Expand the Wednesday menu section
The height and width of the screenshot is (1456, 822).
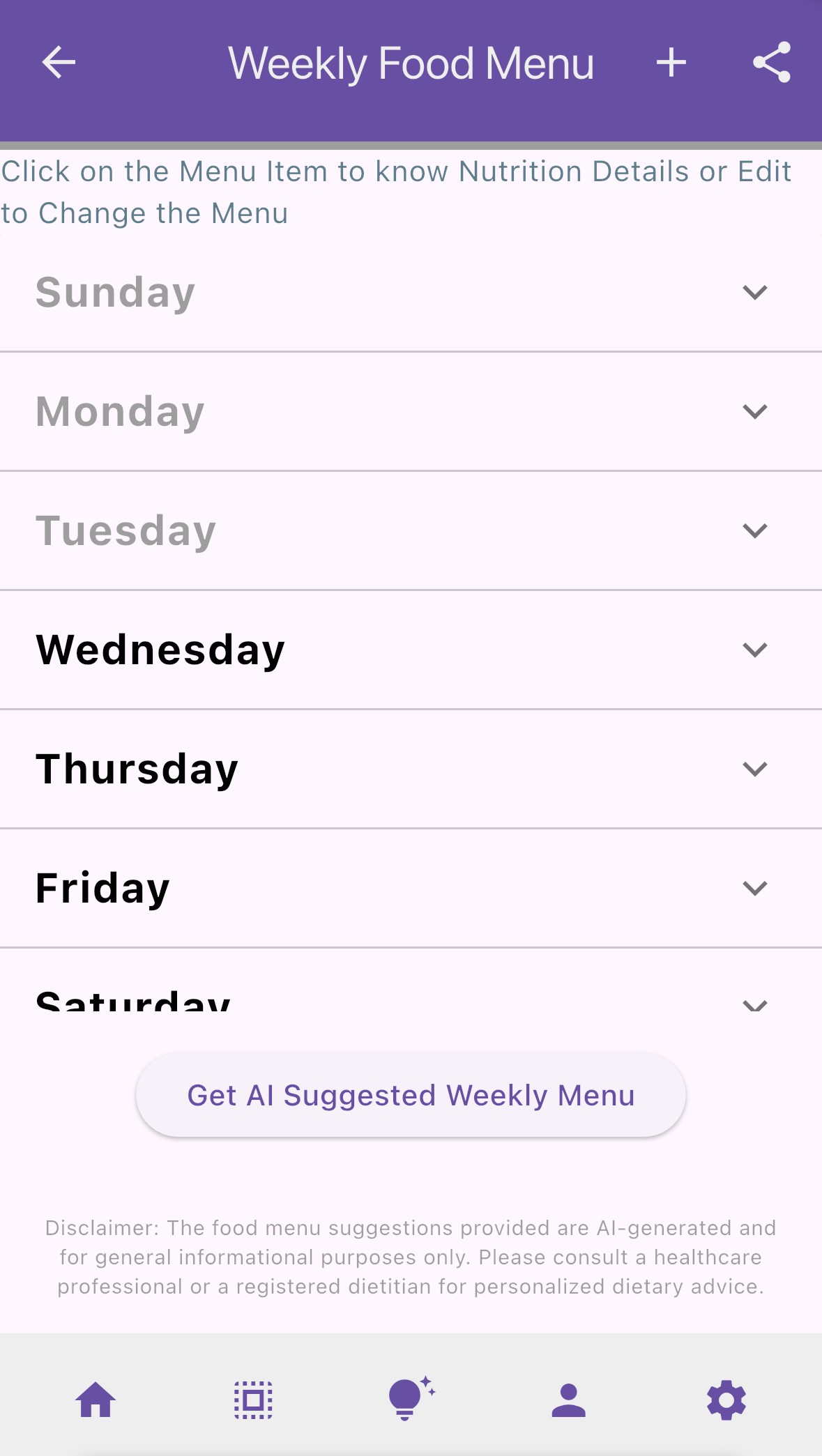point(754,650)
